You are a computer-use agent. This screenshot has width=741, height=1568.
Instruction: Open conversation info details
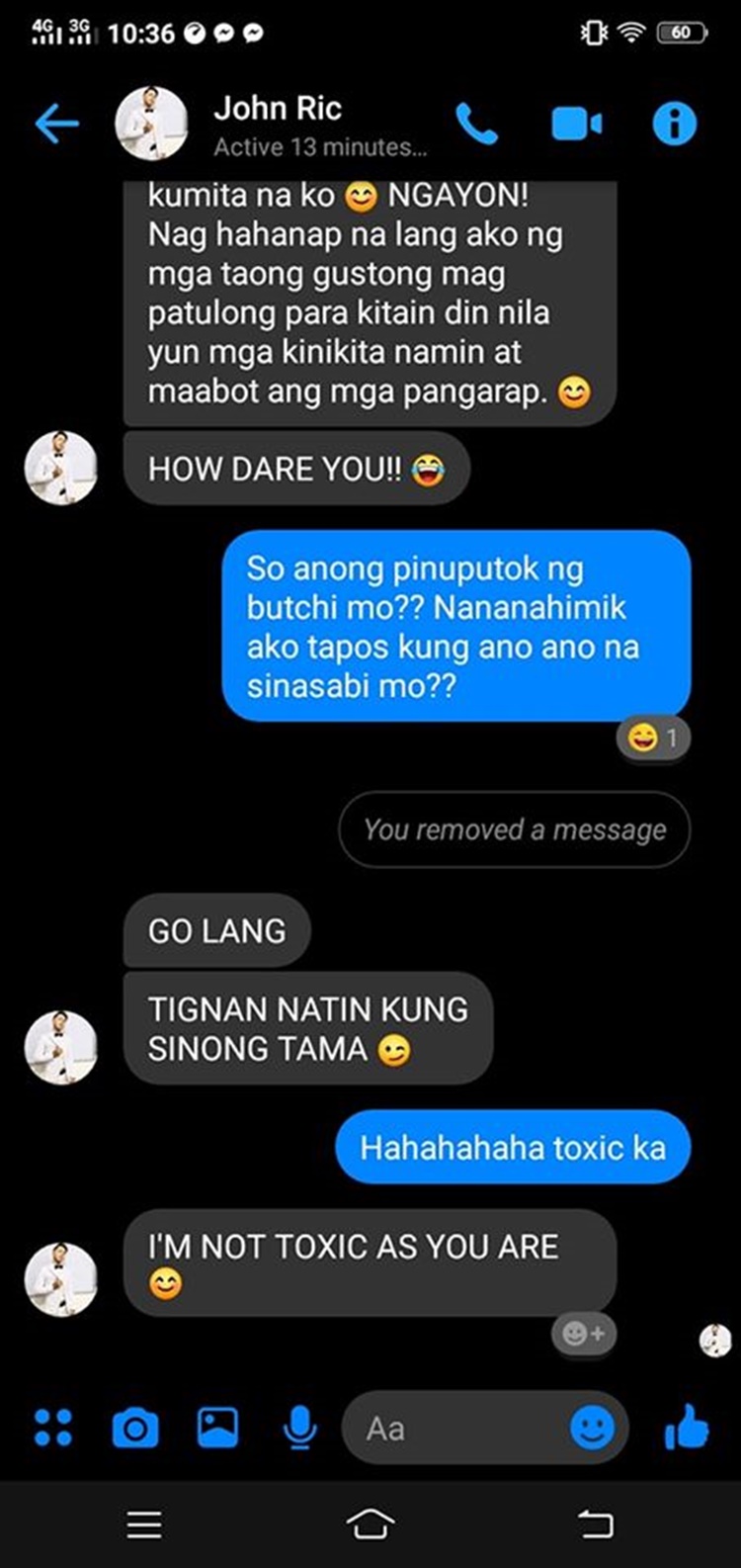tap(675, 124)
